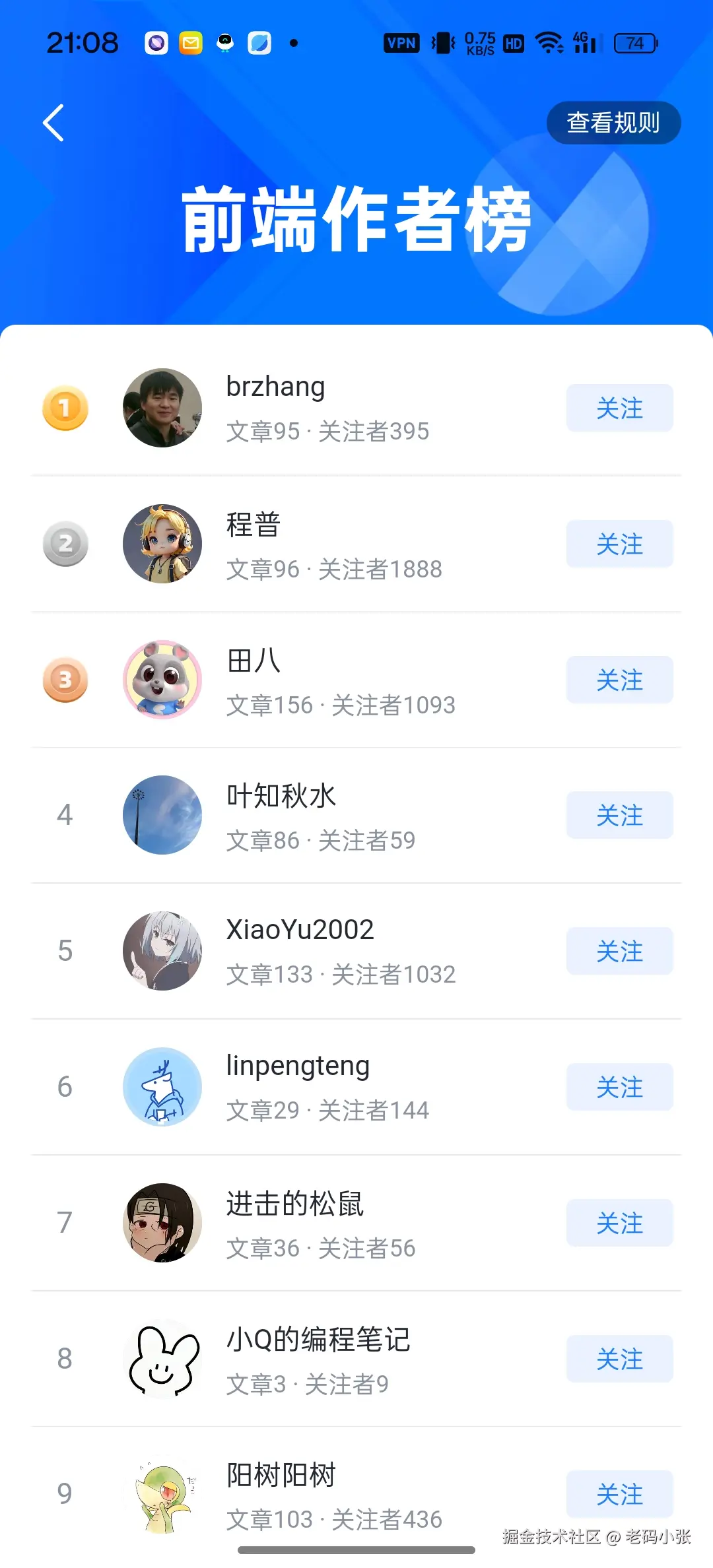Follow 阳树阳树 via its 关注 button
Screen dimensions: 713x1568
tap(619, 1495)
